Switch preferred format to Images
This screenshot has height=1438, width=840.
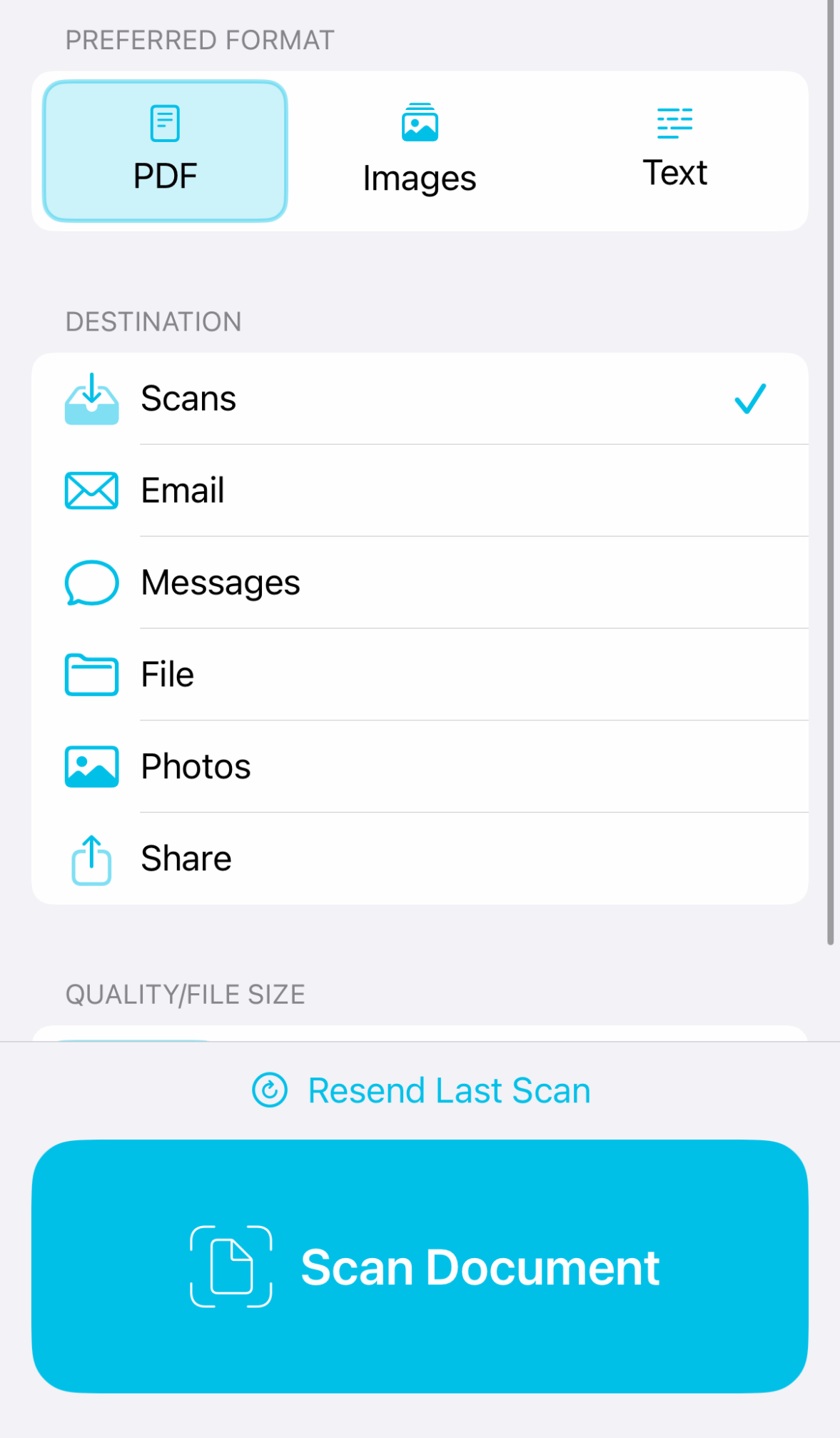pyautogui.click(x=420, y=151)
